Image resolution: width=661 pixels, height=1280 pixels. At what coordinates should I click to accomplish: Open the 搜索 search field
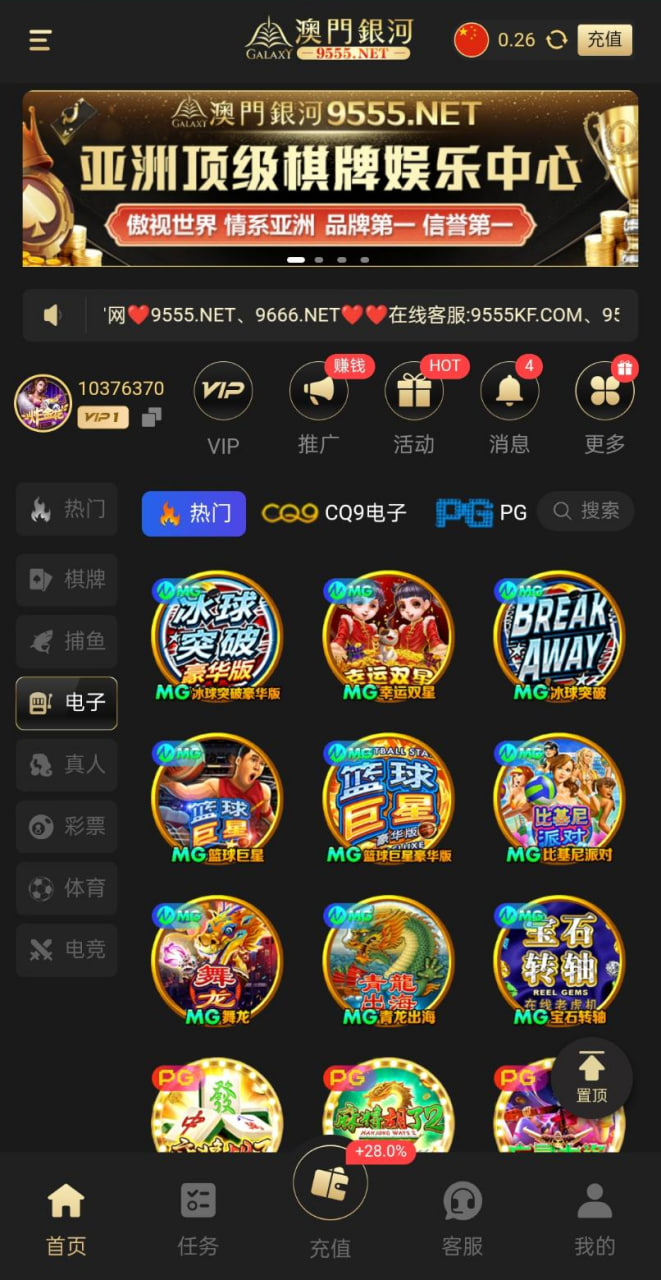pos(586,511)
